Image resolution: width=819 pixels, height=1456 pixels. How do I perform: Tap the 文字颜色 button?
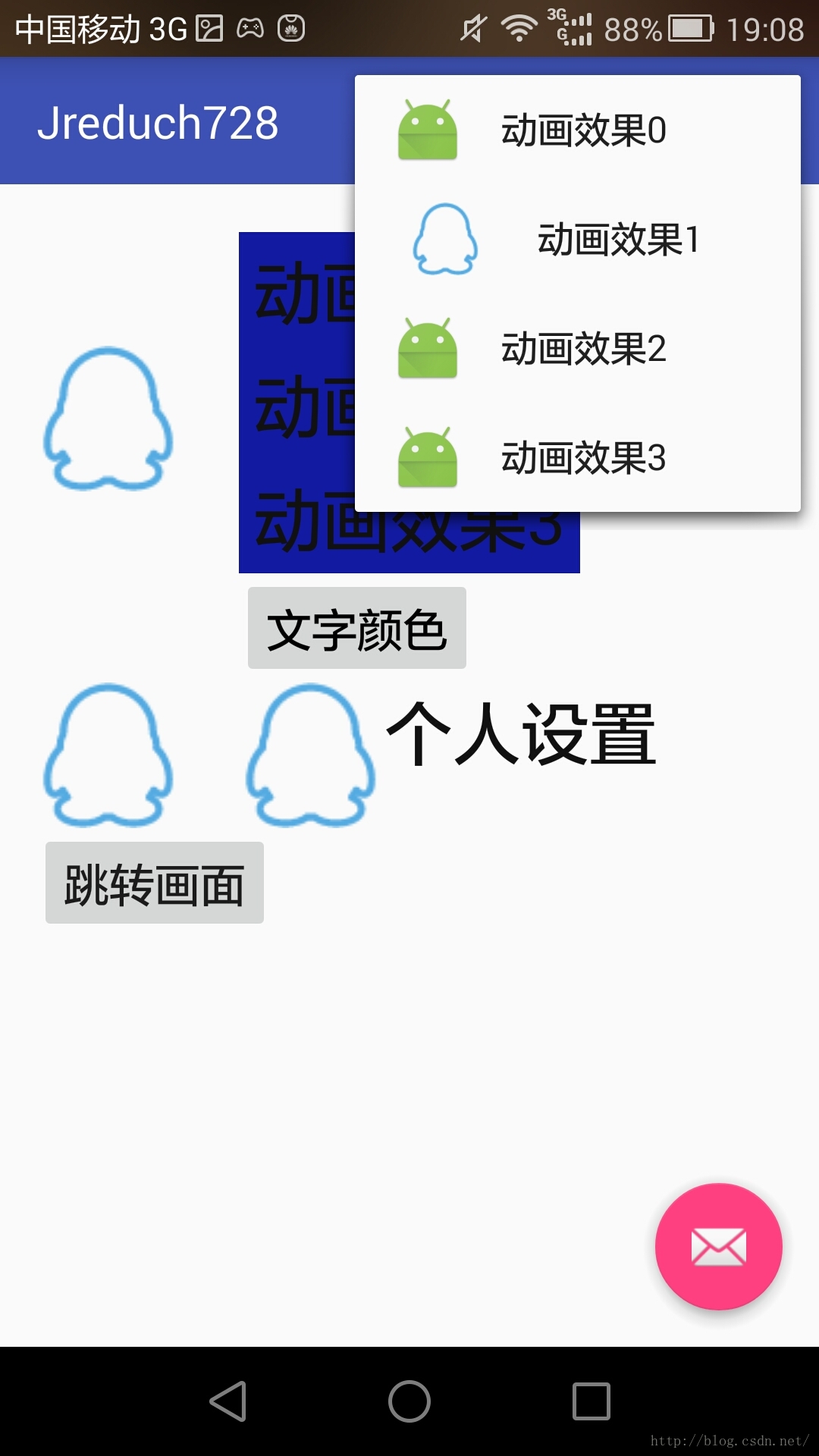click(356, 629)
